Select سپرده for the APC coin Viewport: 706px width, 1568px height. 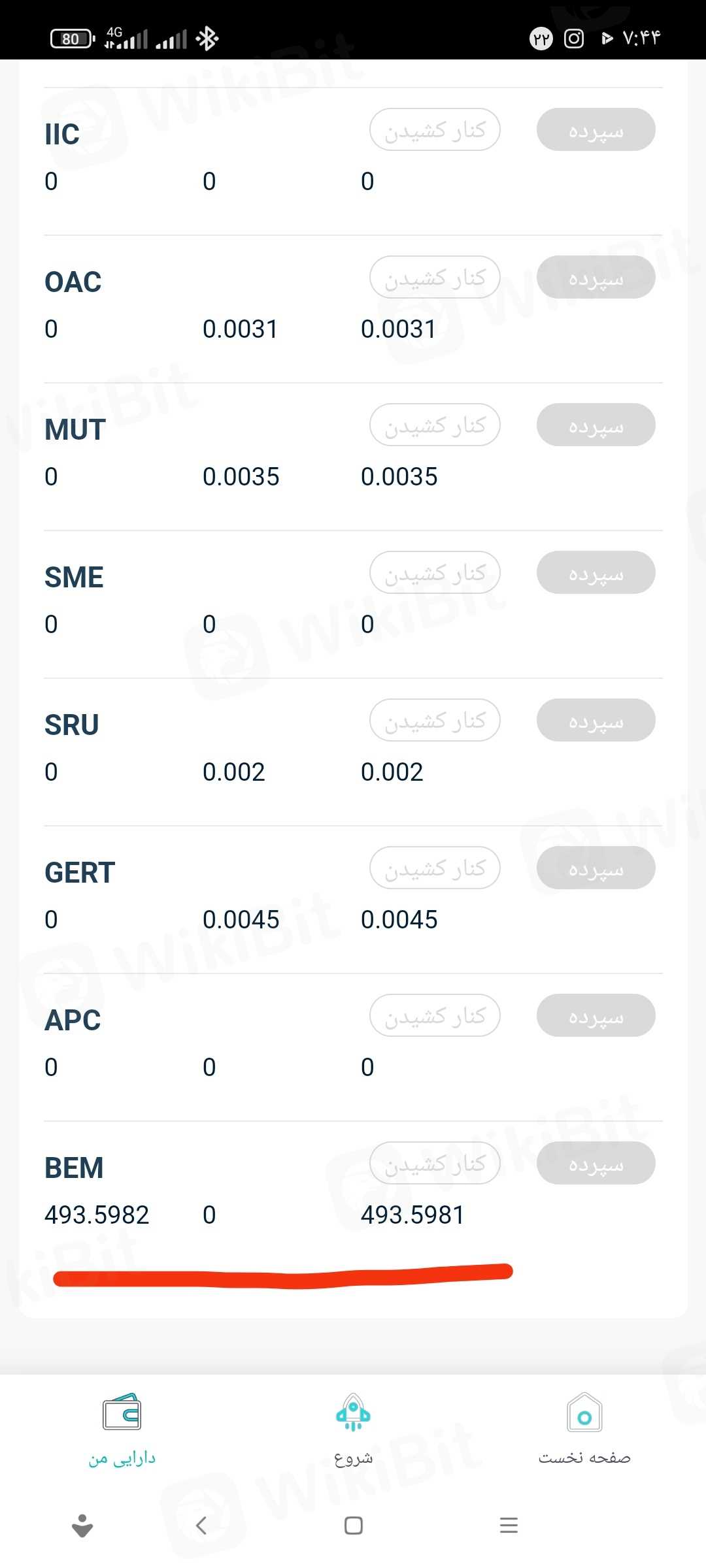click(596, 1015)
